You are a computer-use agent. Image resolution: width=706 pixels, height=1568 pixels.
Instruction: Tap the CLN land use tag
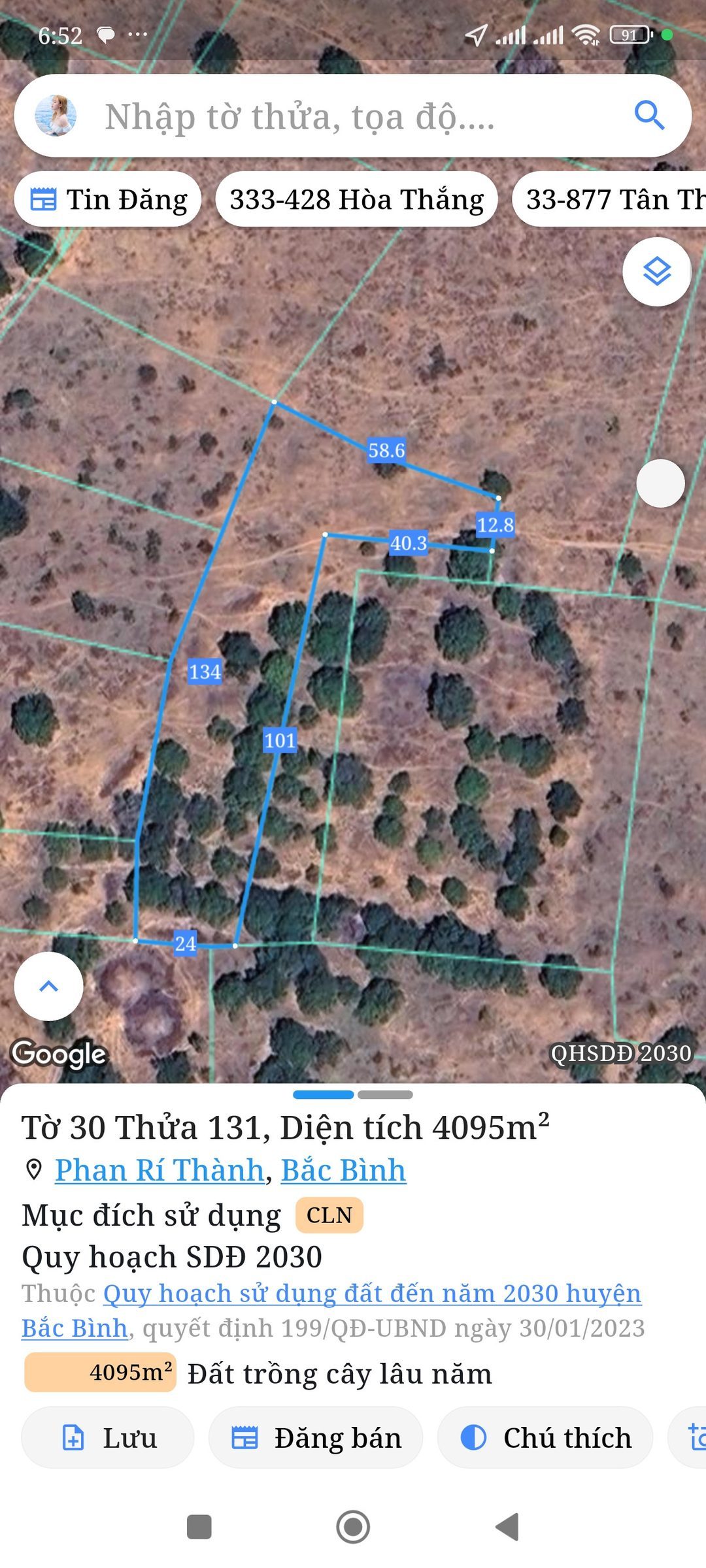(x=329, y=1215)
